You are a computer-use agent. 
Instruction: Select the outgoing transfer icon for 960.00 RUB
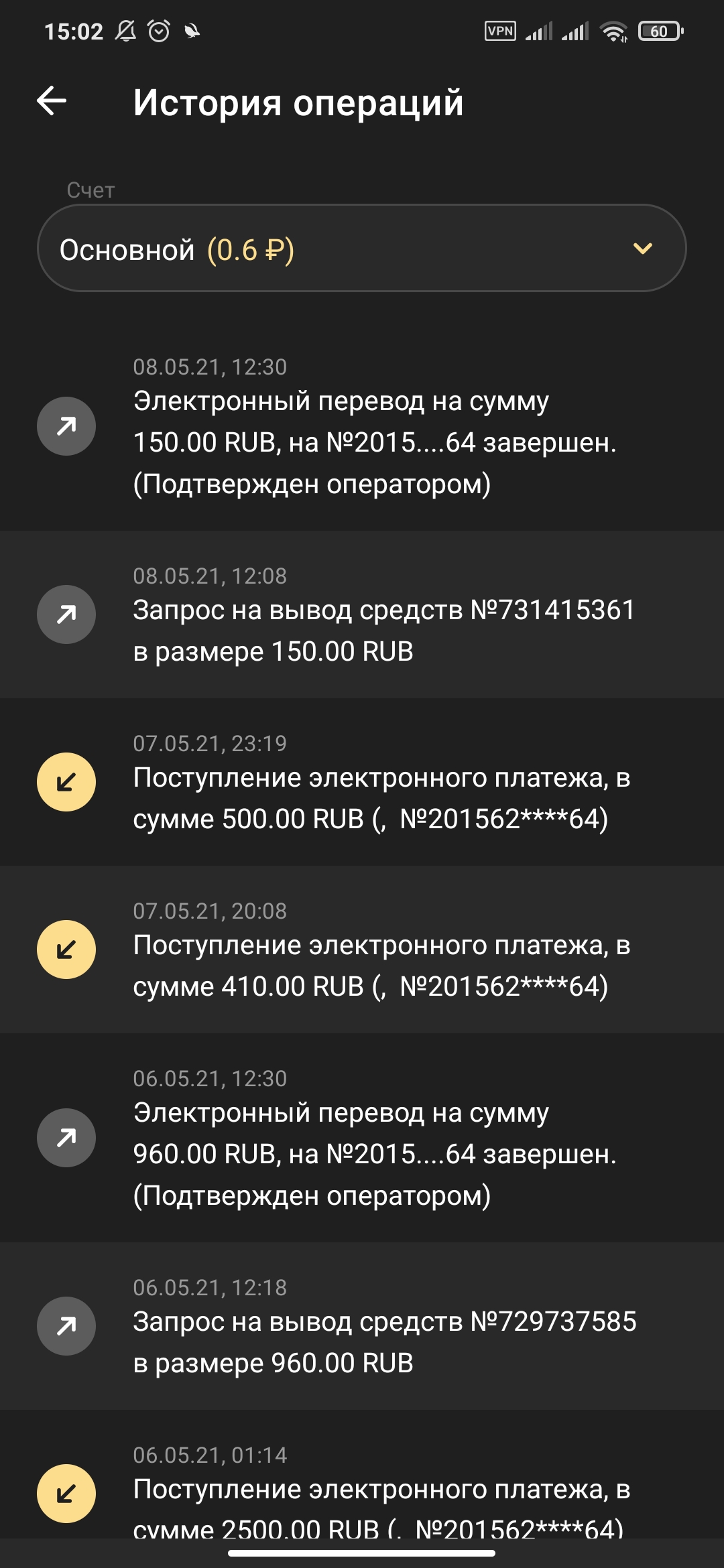pyautogui.click(x=66, y=1137)
